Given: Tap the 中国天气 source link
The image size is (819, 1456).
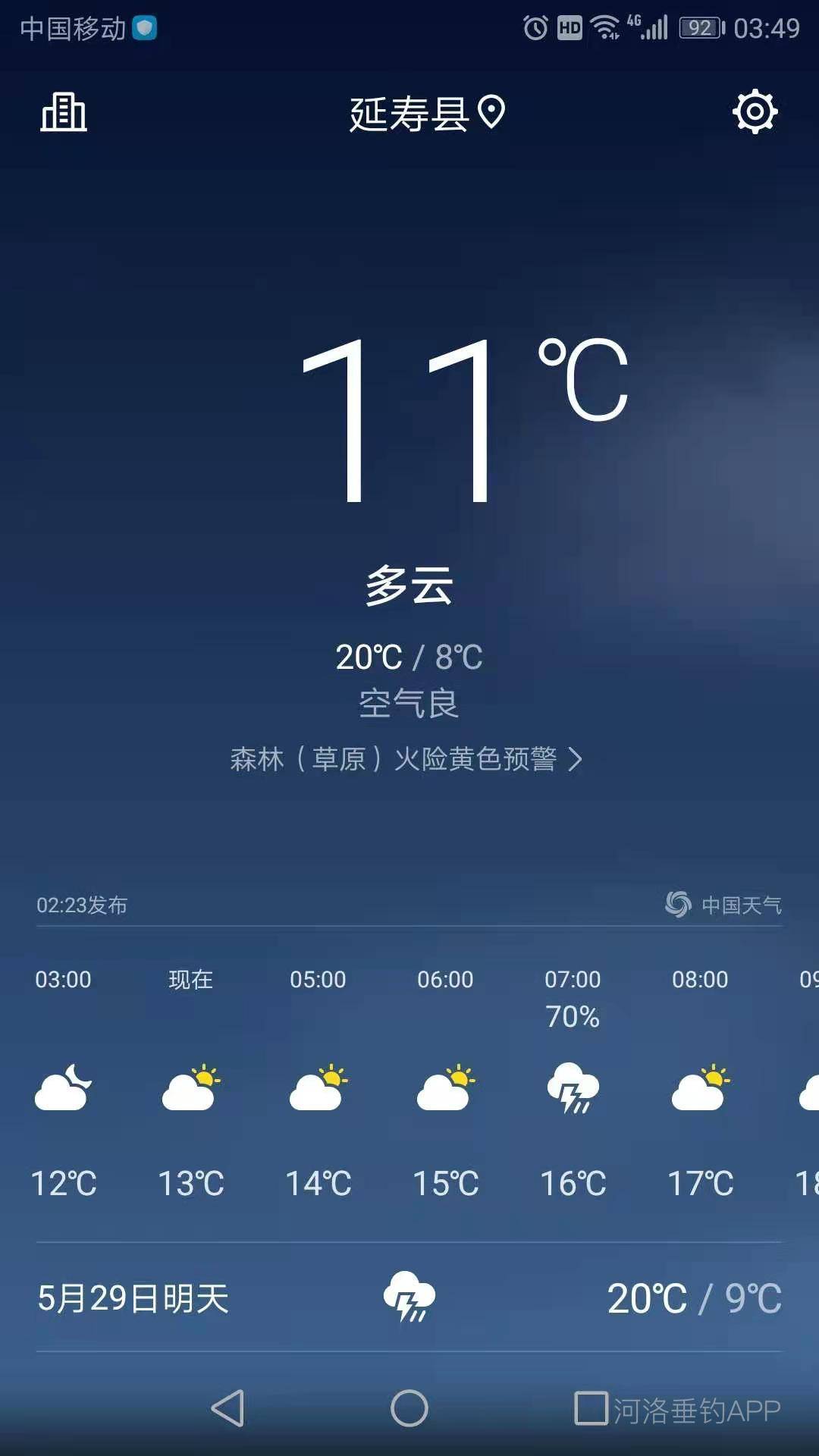Looking at the screenshot, I should (x=724, y=905).
